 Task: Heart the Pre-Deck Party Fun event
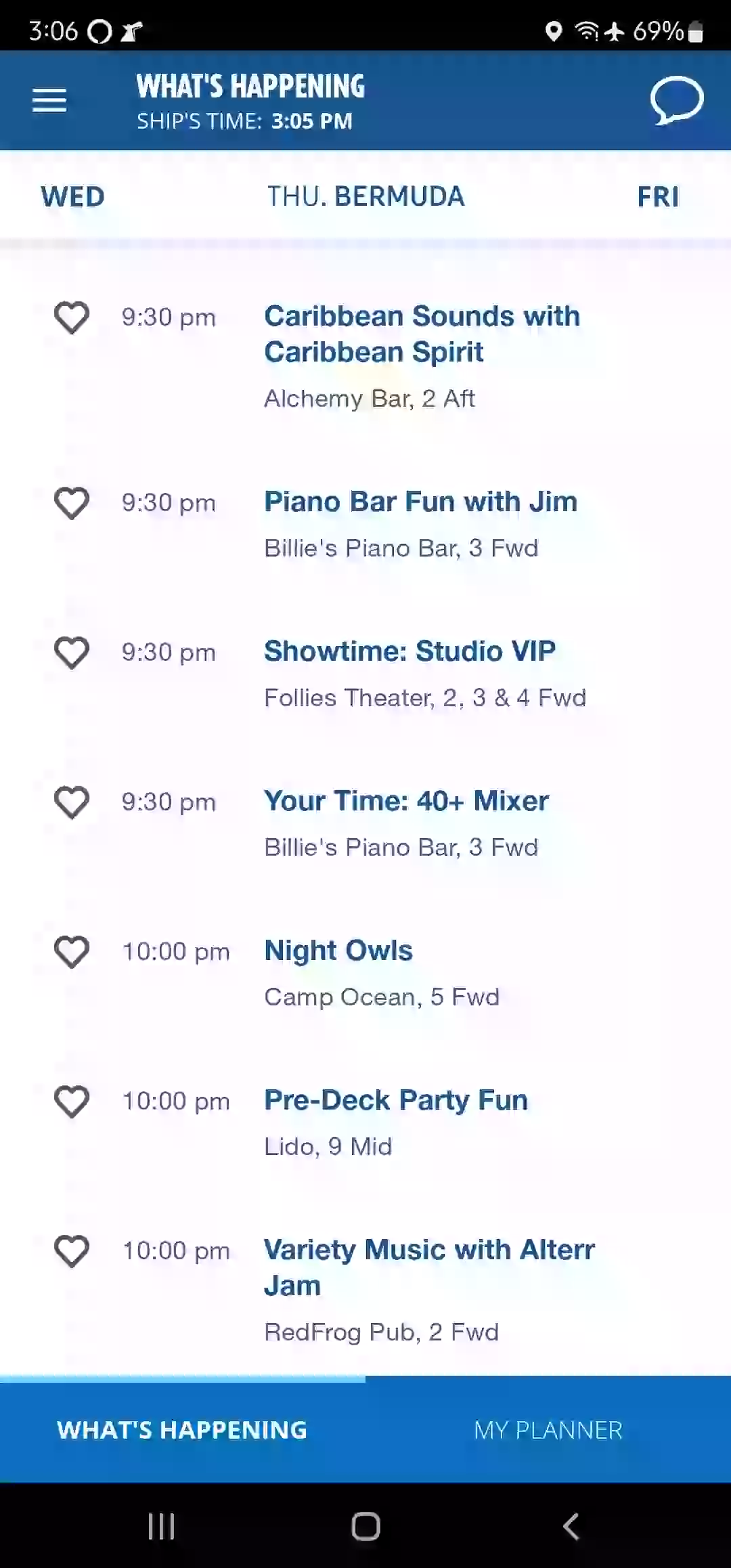[x=72, y=1102]
